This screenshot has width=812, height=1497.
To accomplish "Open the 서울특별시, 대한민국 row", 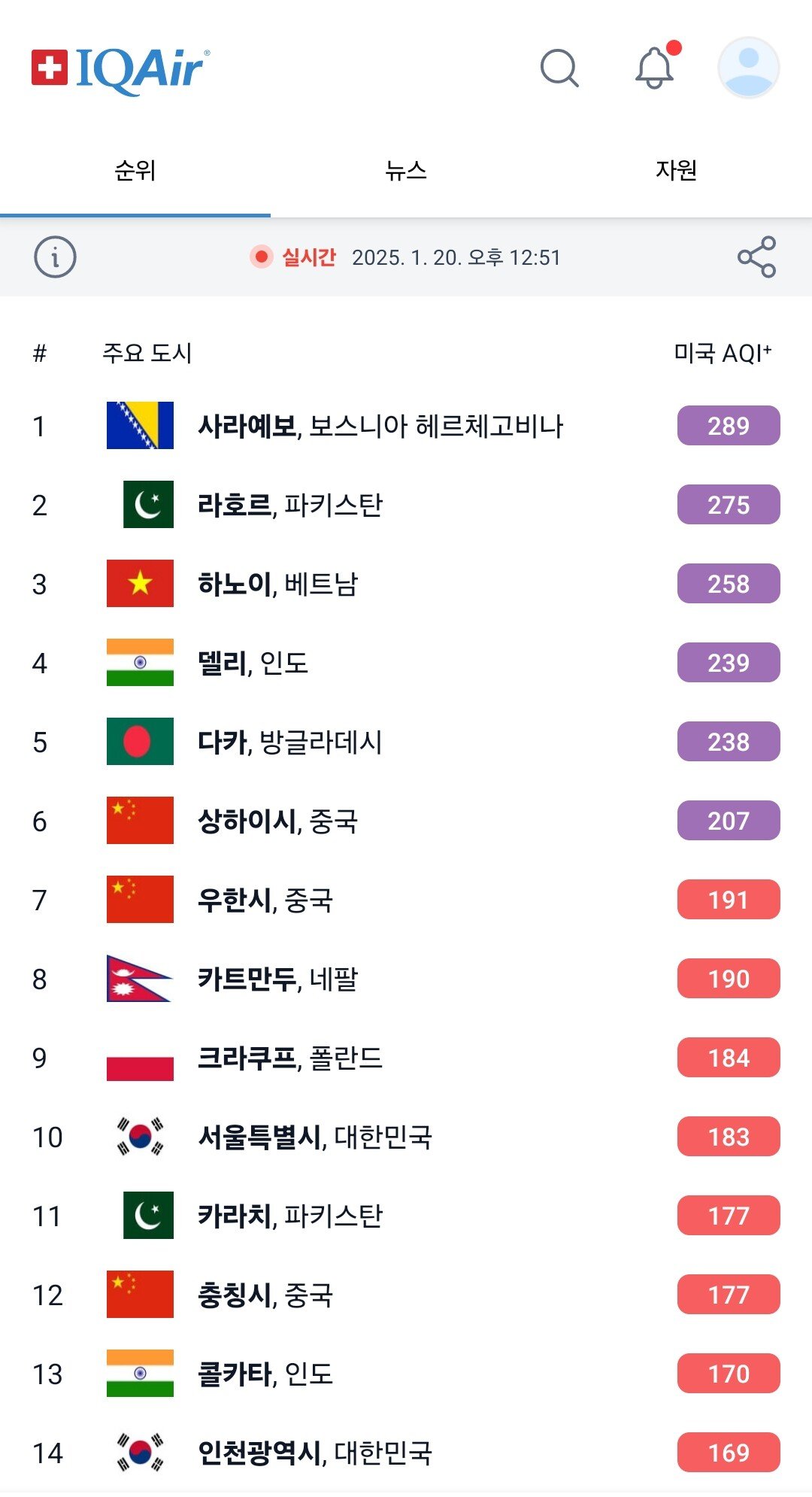I will (x=315, y=1137).
